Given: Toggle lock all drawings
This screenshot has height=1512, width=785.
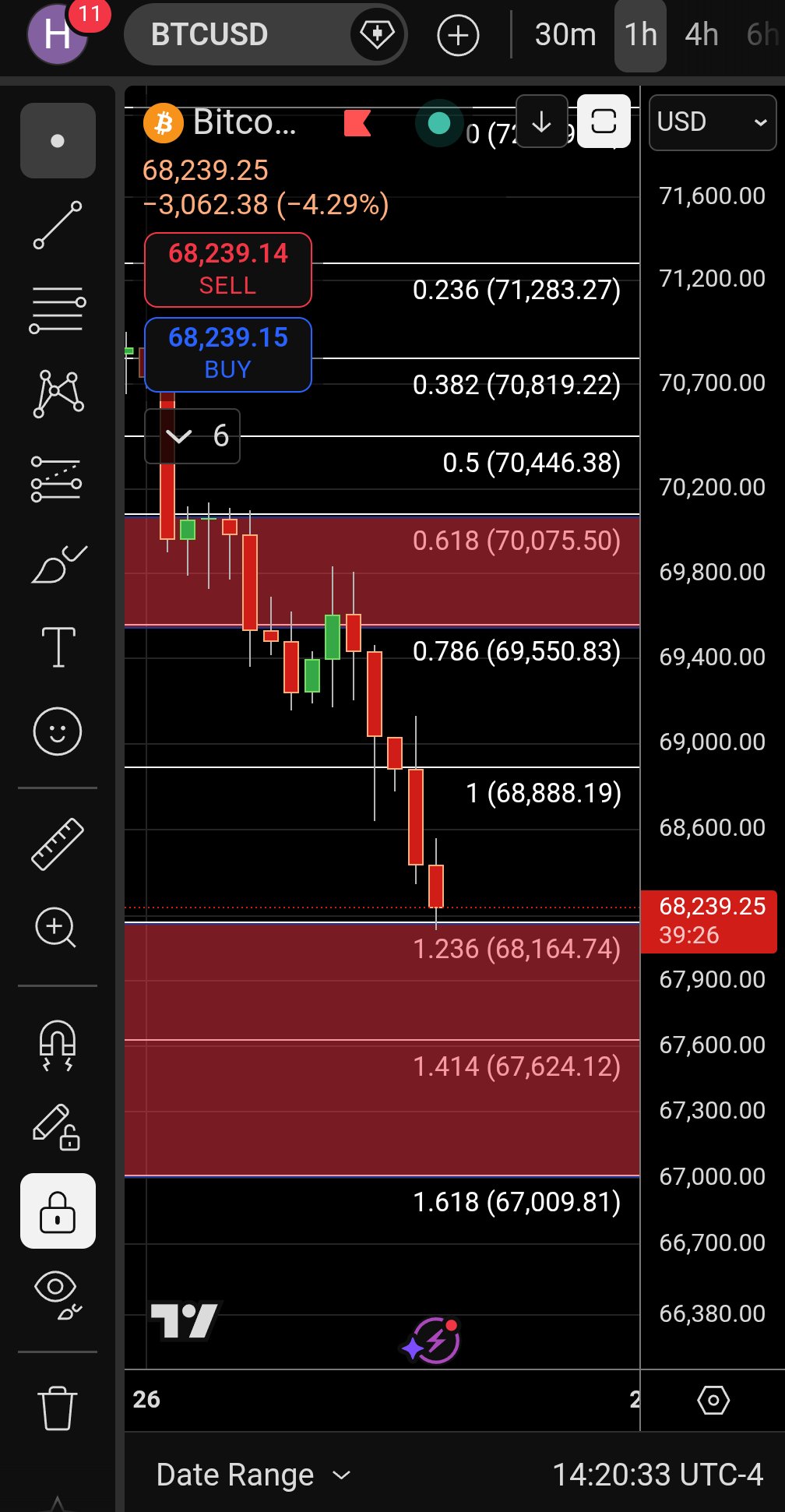Looking at the screenshot, I should (x=58, y=1211).
